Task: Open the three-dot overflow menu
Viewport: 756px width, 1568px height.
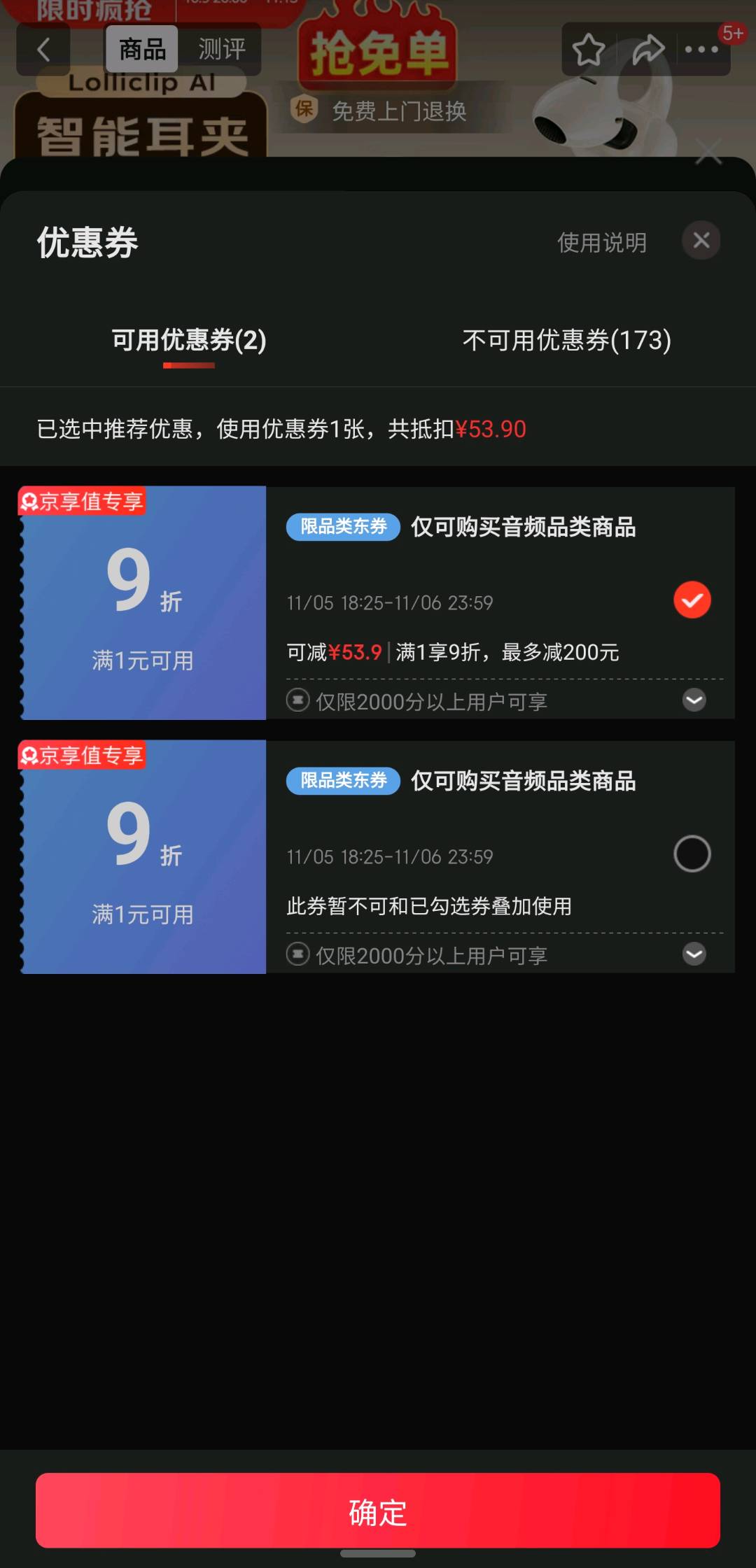Action: coord(701,50)
